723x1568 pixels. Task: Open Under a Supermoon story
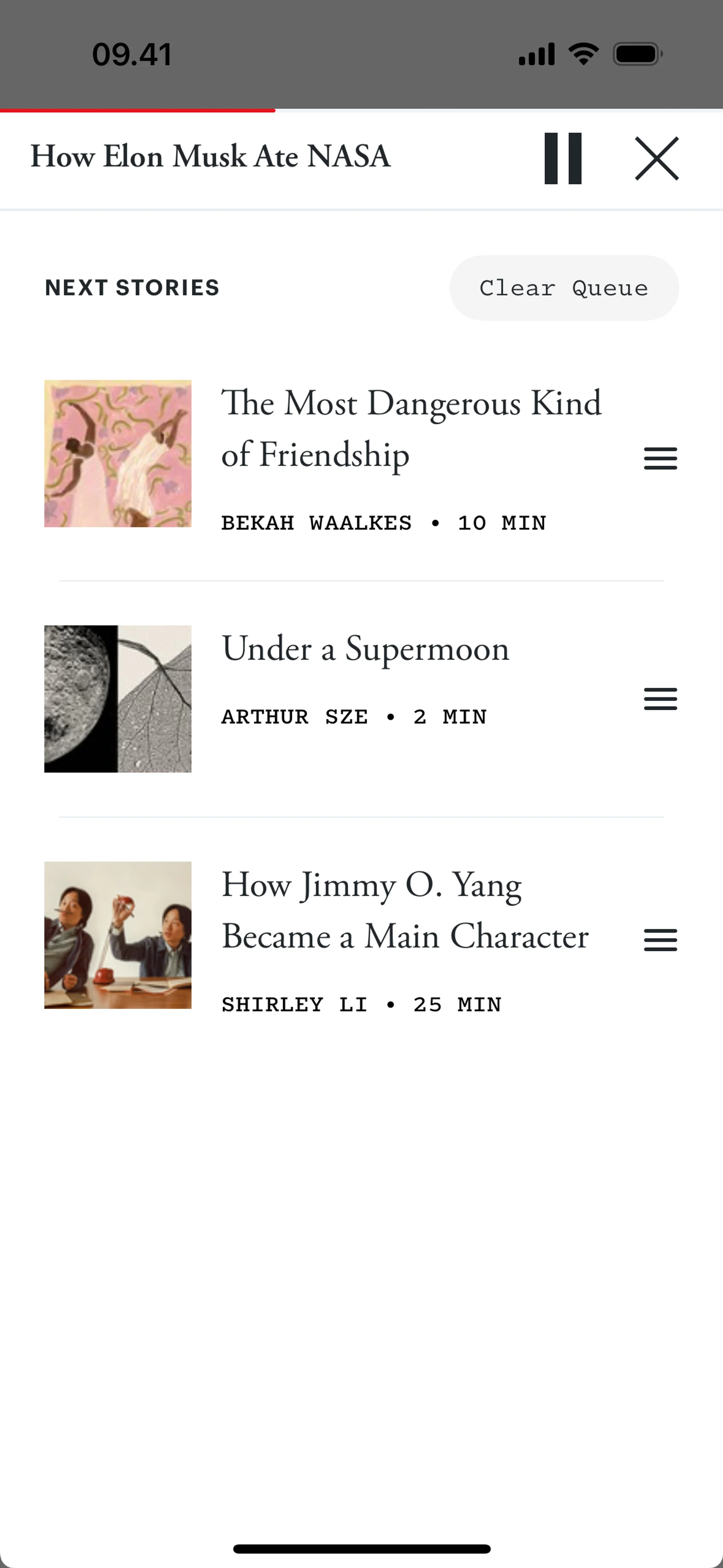click(x=365, y=648)
